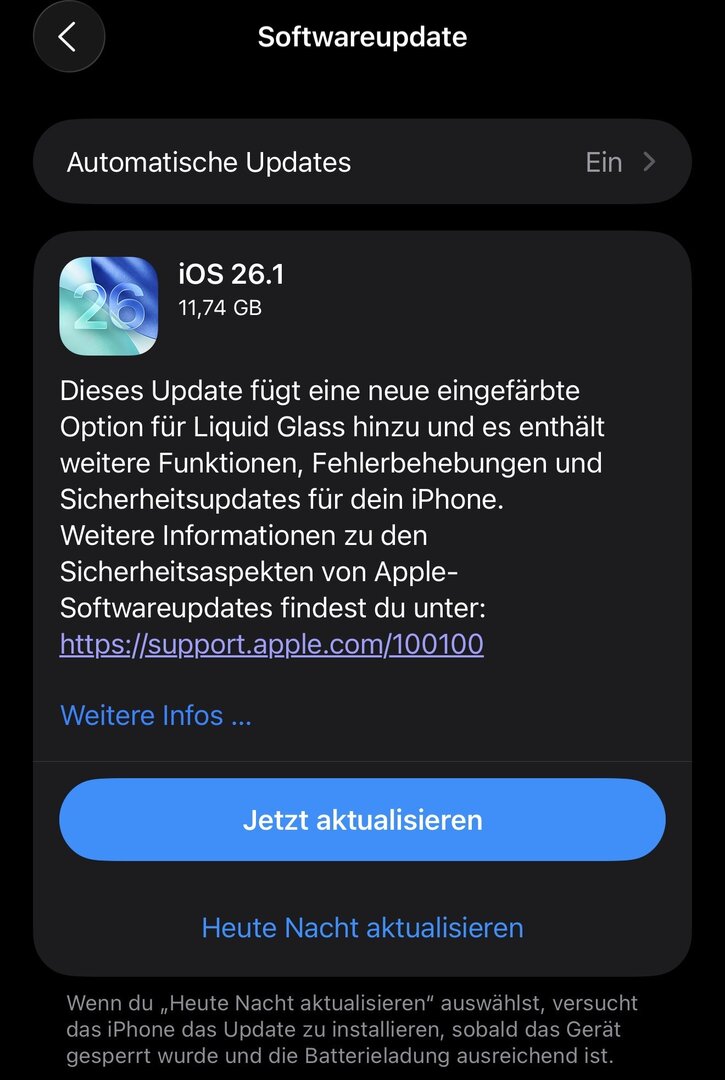
Task: Show Weitere Infos about the update
Action: 156,716
